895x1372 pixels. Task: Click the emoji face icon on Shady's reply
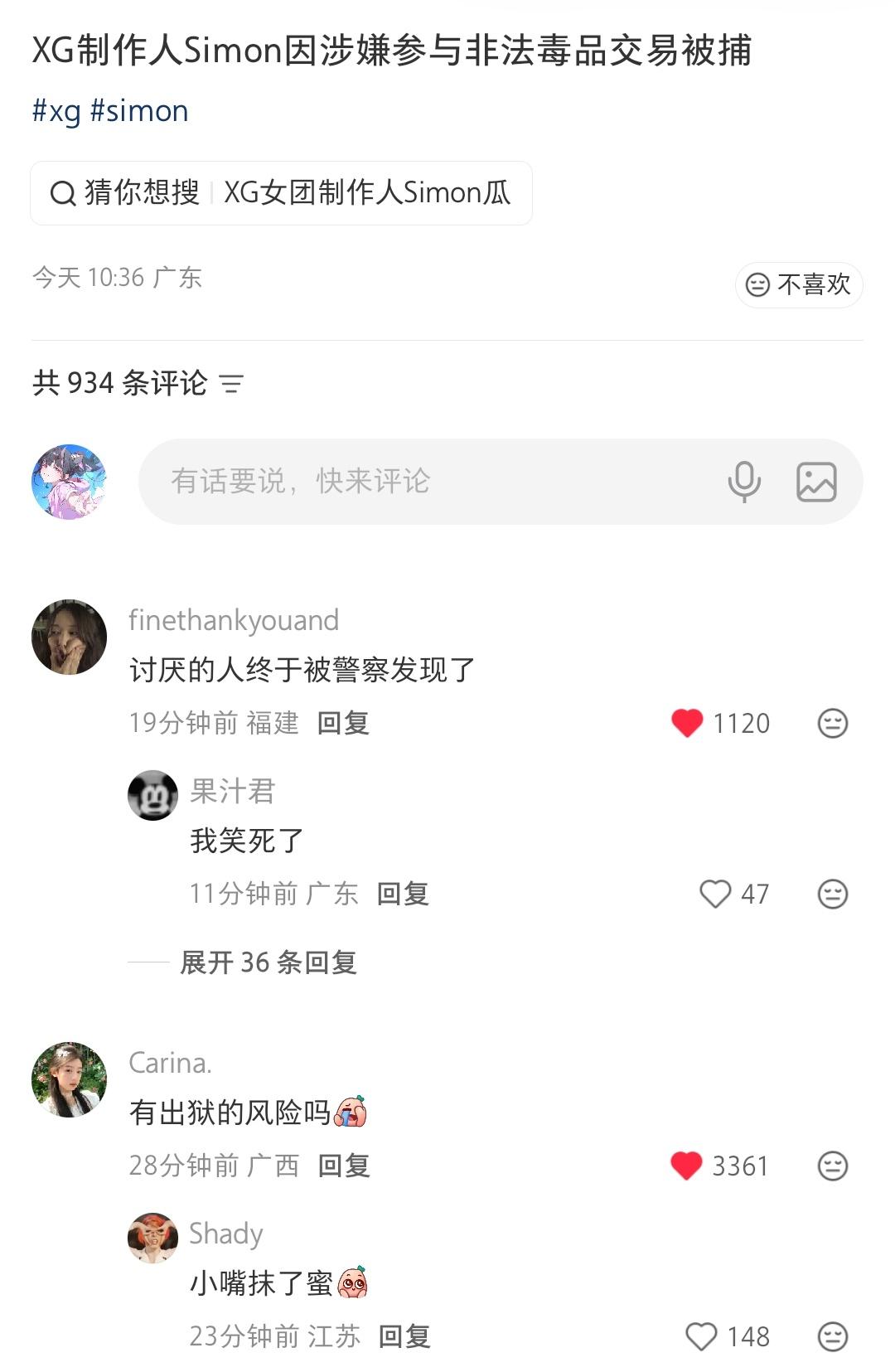(831, 1336)
